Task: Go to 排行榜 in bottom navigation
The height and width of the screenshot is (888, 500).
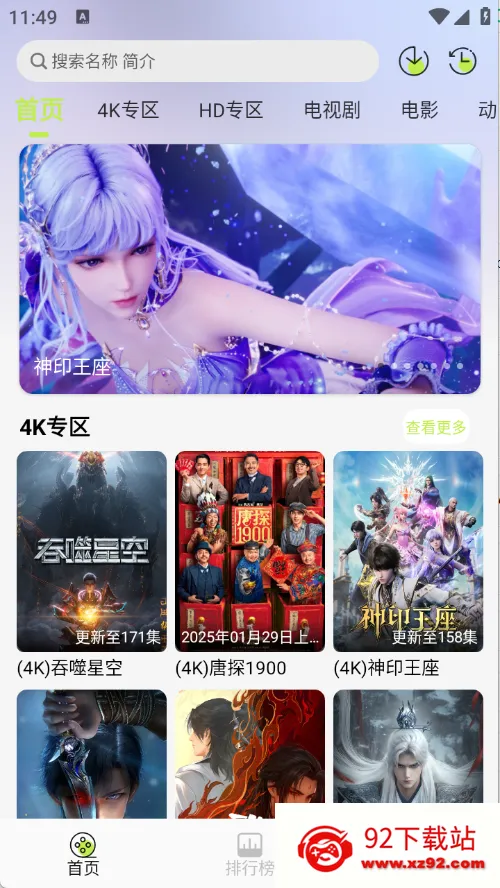Action: tap(250, 854)
